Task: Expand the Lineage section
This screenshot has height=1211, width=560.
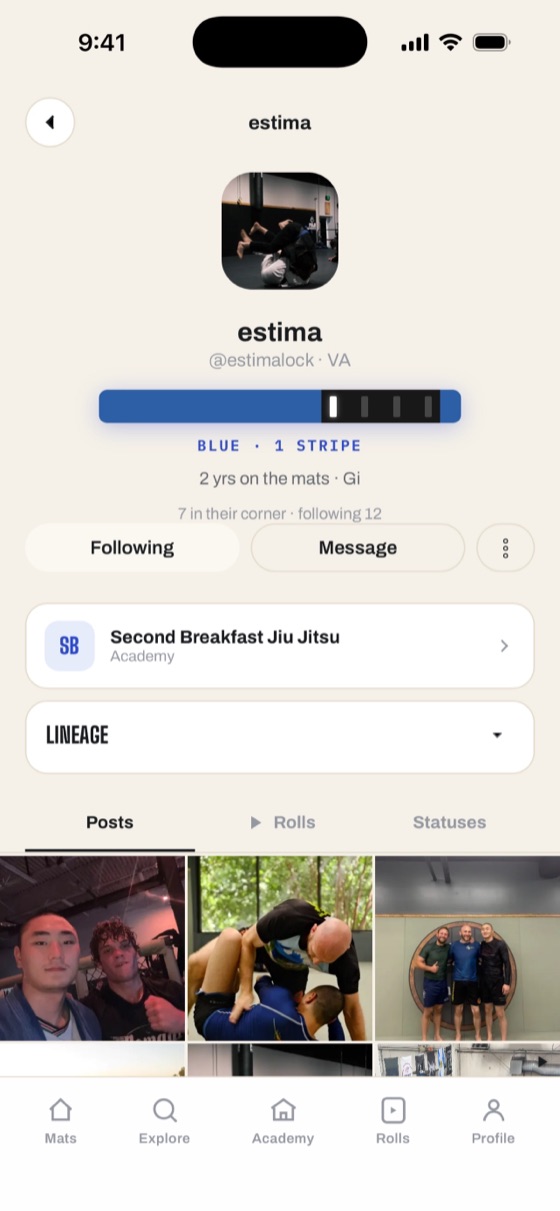Action: point(280,736)
